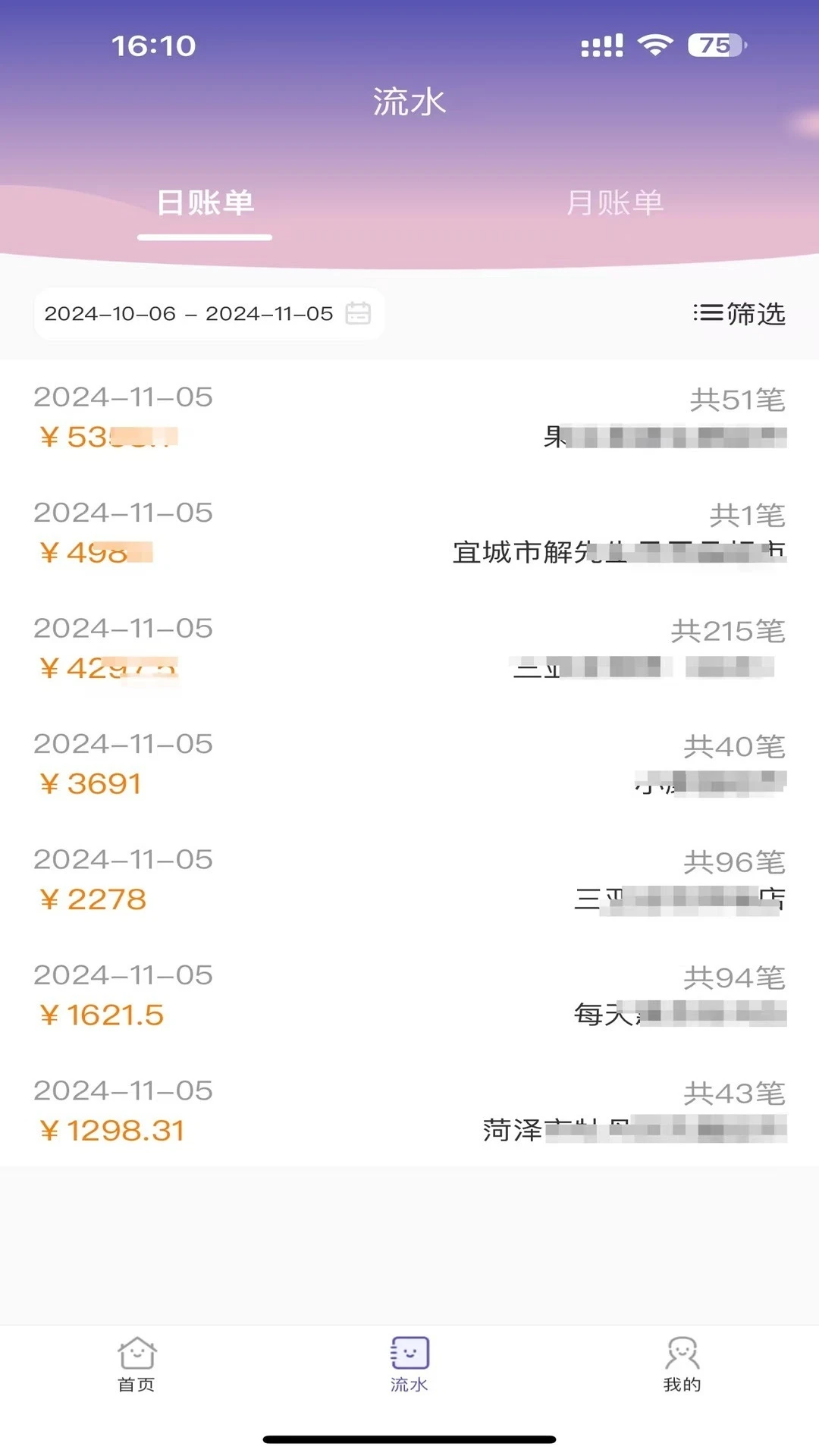Tap the 宜城市解先生 merchant entry
Screen dimensions: 819x1456
pos(409,532)
